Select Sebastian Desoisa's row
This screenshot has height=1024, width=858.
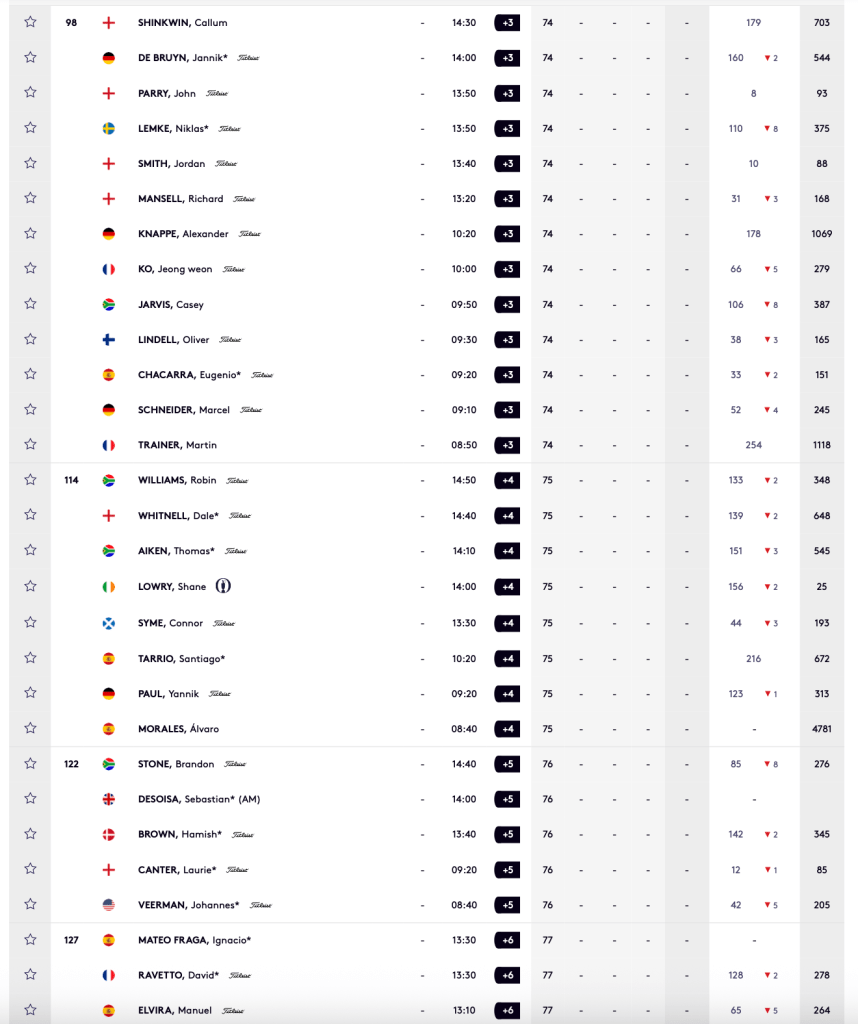[x=198, y=799]
